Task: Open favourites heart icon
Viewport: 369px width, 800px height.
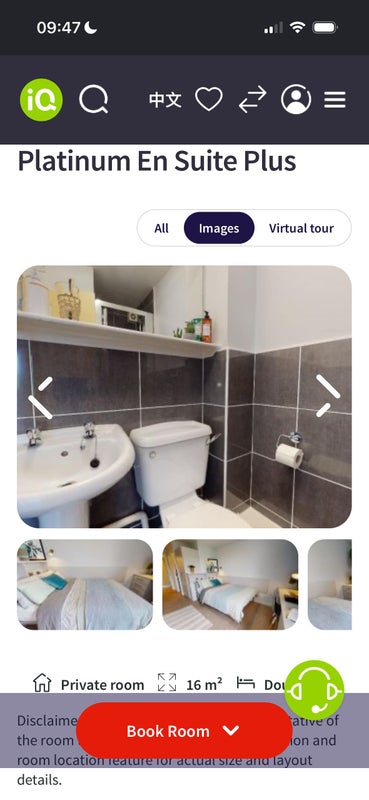Action: 209,99
